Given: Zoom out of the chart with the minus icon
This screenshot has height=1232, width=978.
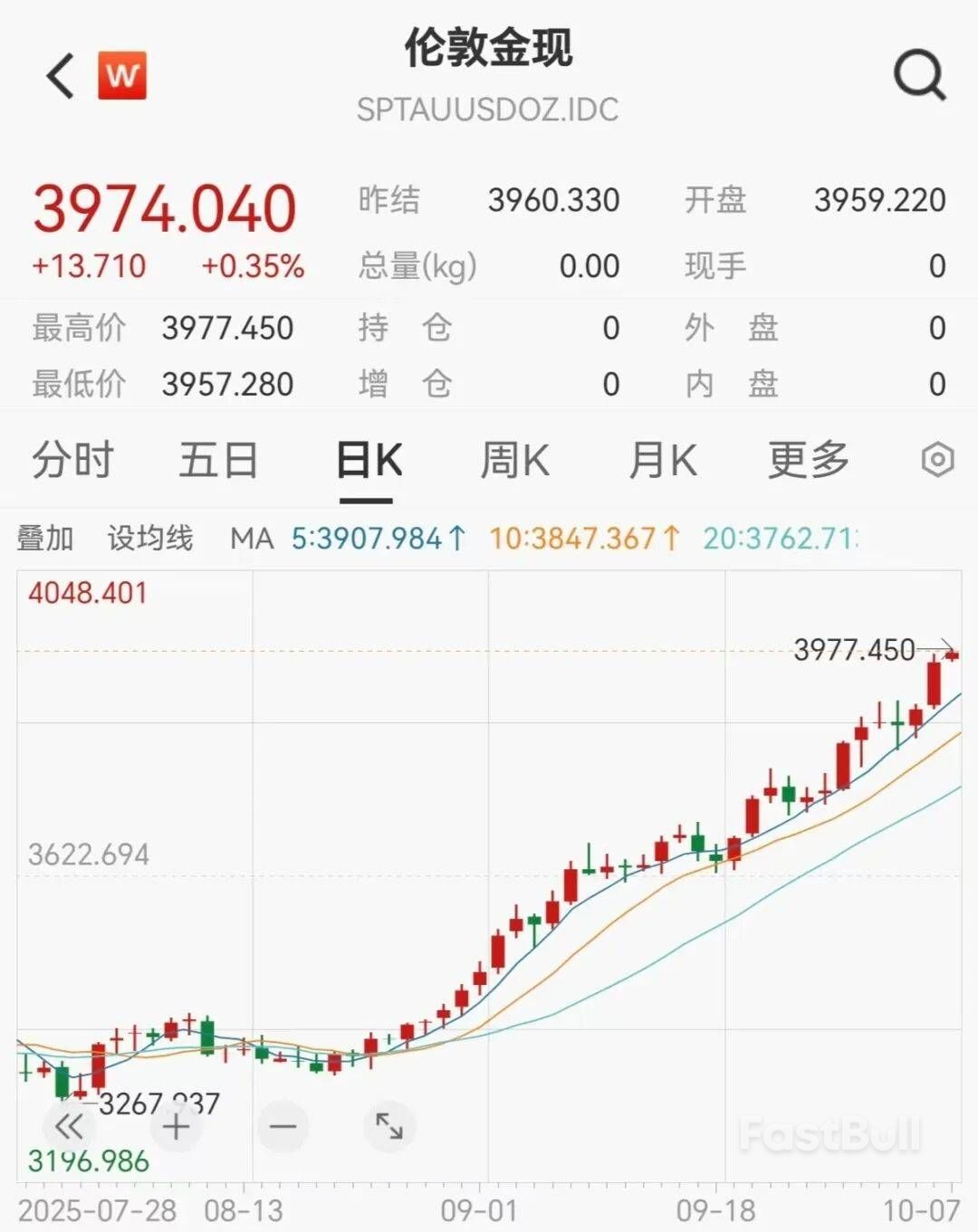Looking at the screenshot, I should tap(282, 1128).
